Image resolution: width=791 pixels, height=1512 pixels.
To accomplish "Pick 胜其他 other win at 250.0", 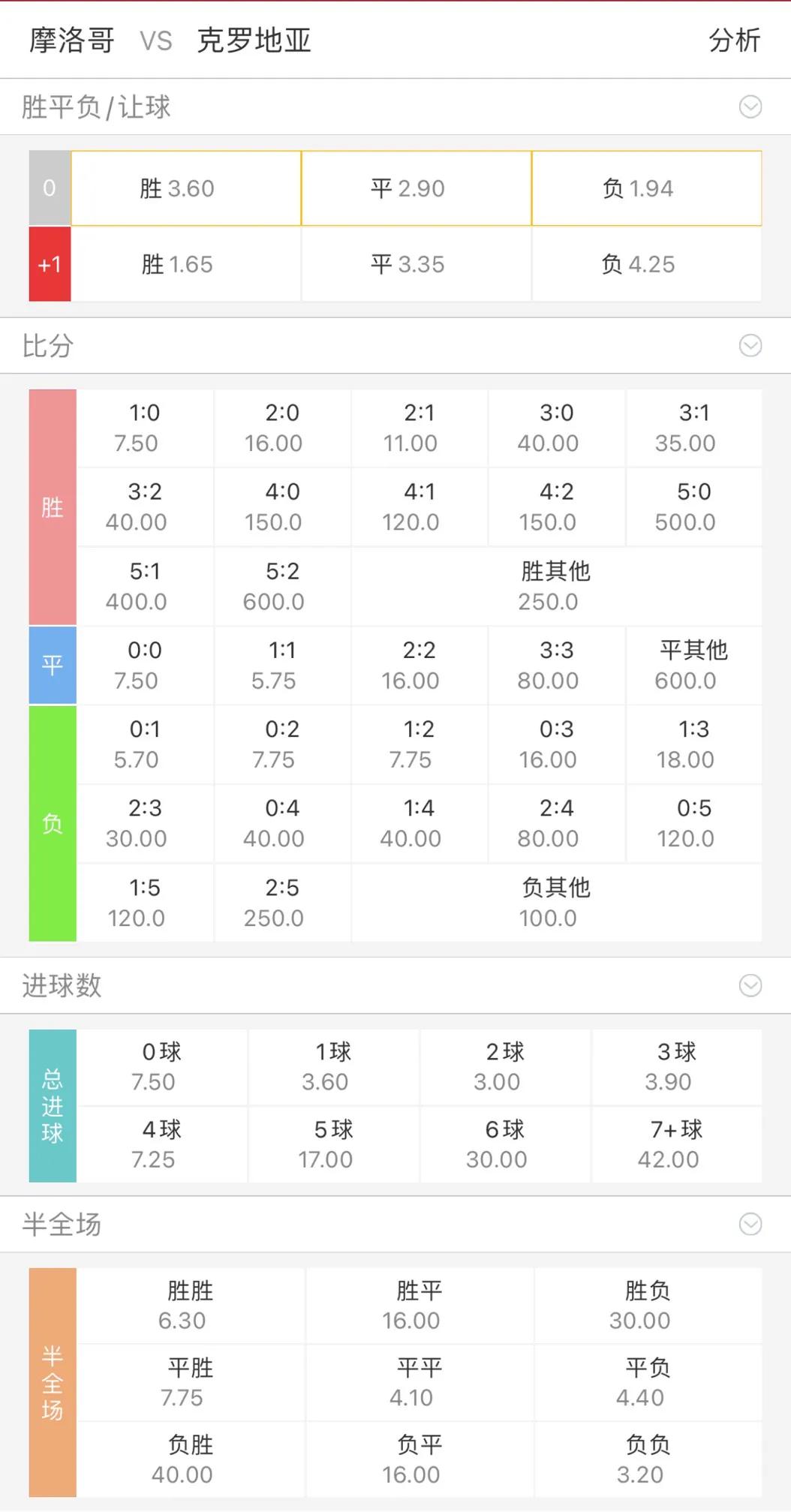I will 555,585.
